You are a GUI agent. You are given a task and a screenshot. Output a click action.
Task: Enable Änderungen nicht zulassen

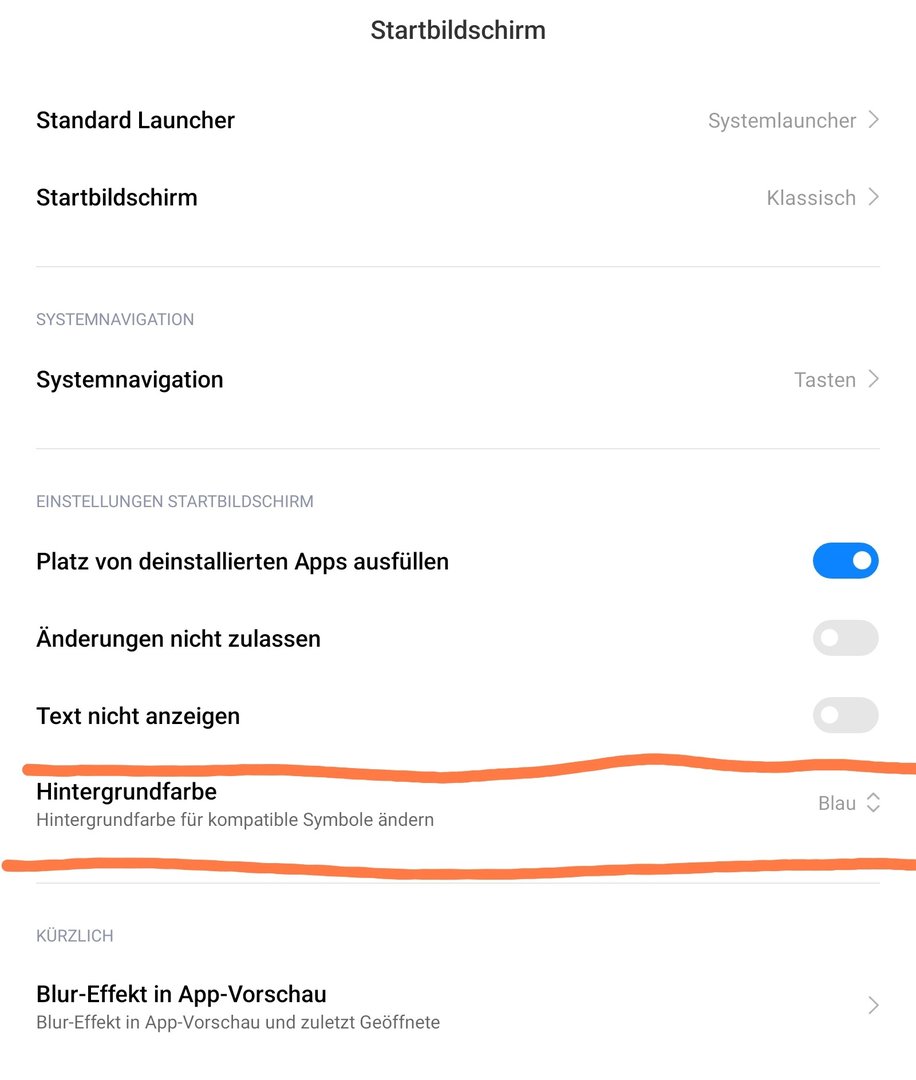click(845, 638)
